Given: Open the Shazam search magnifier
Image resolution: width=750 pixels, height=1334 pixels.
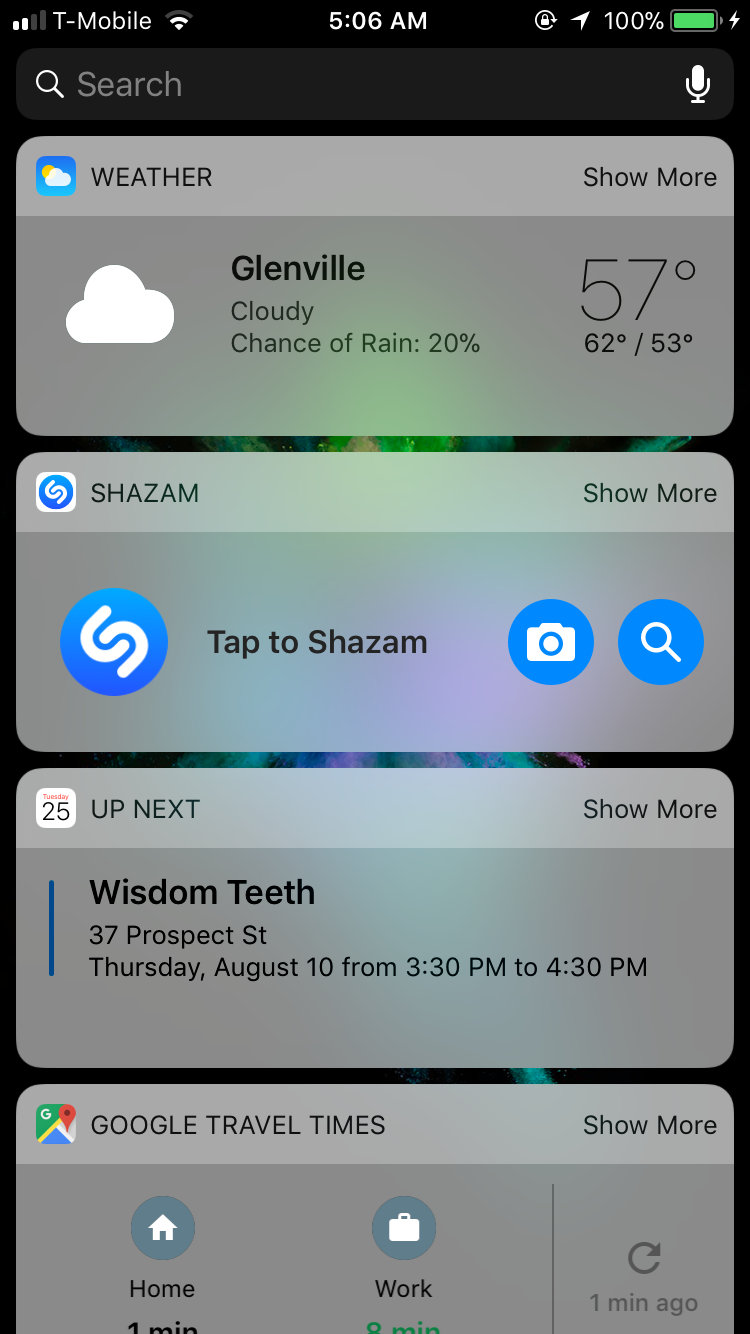Looking at the screenshot, I should click(661, 642).
